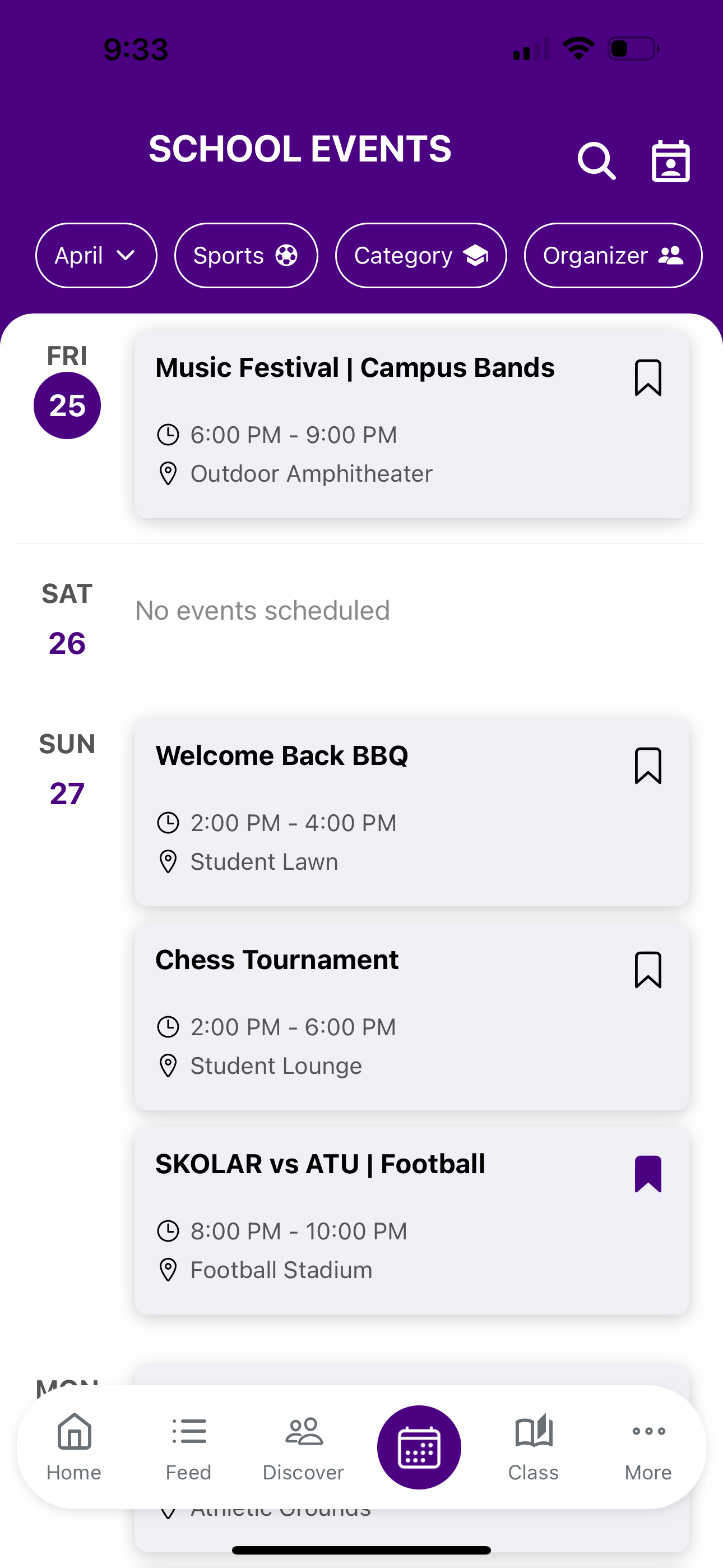Select the Sports filter chip
Image resolution: width=723 pixels, height=1568 pixels.
click(246, 256)
